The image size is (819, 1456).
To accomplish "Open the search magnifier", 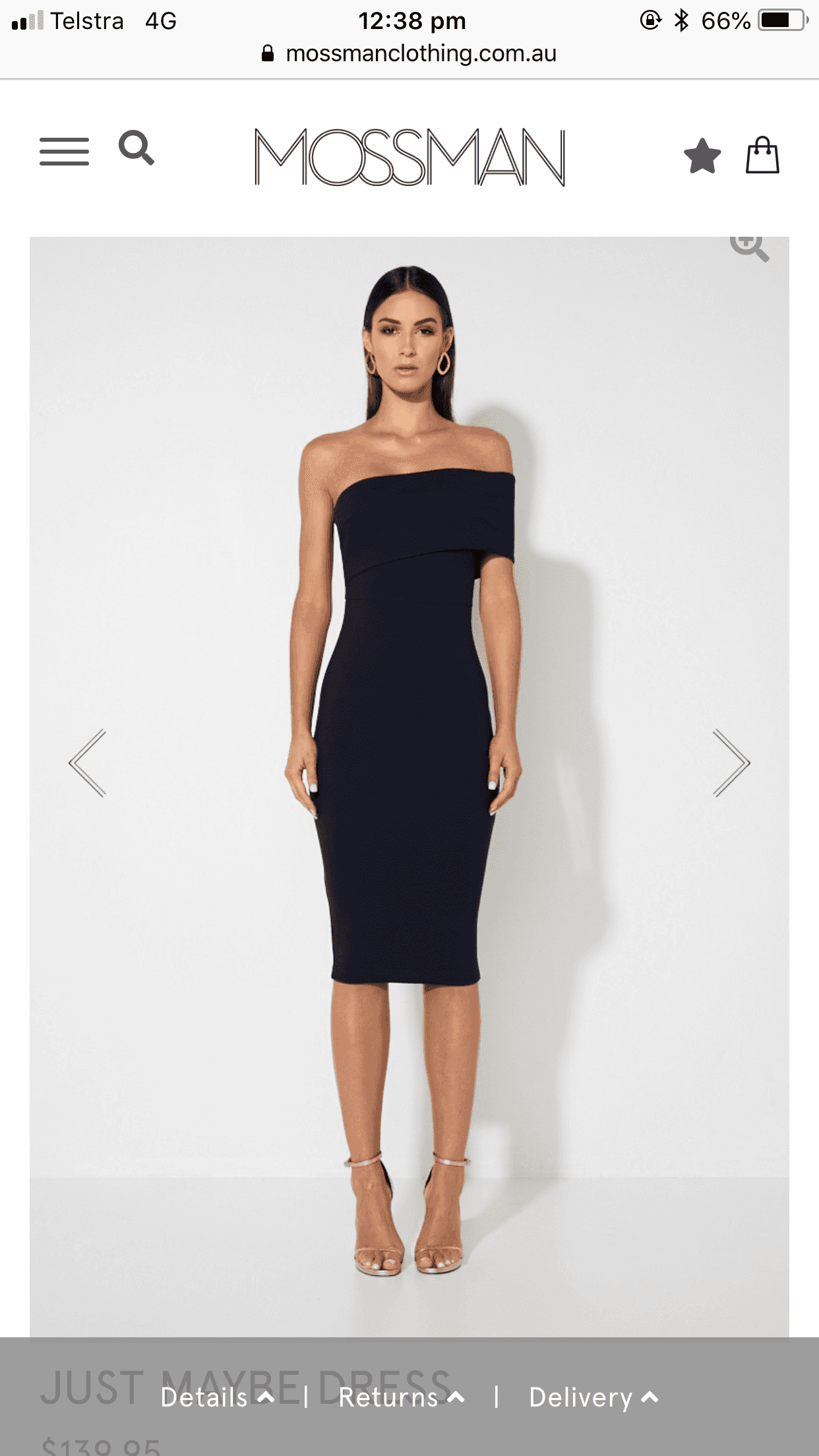I will pyautogui.click(x=136, y=148).
